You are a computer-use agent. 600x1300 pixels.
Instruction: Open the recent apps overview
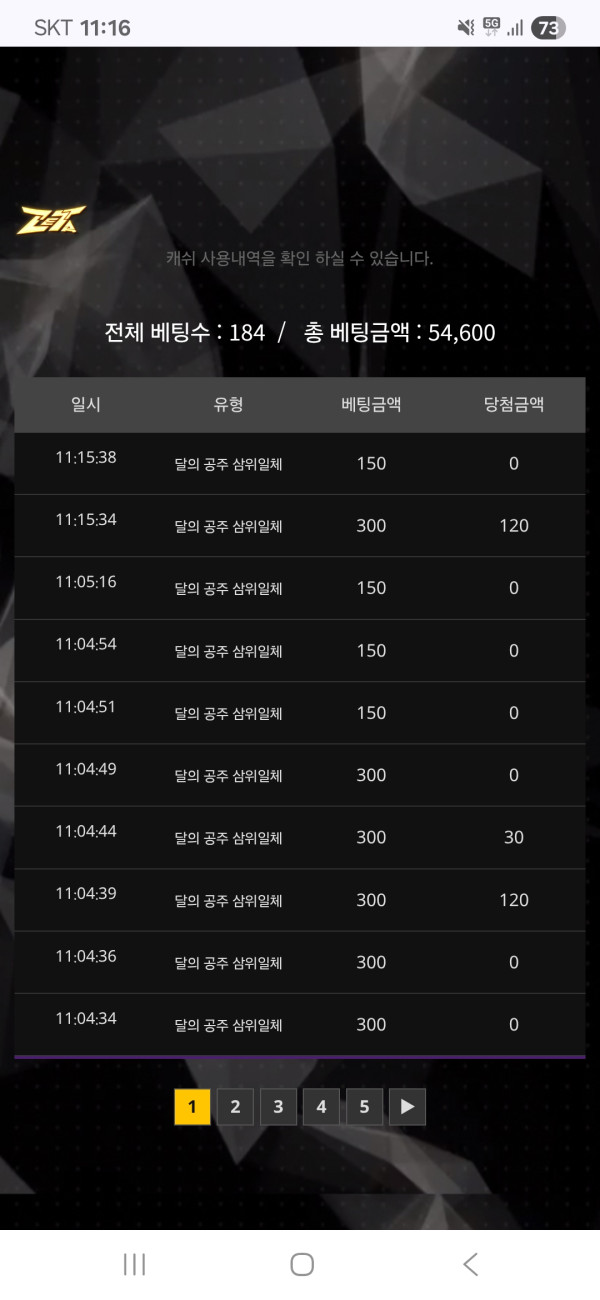click(x=134, y=1264)
